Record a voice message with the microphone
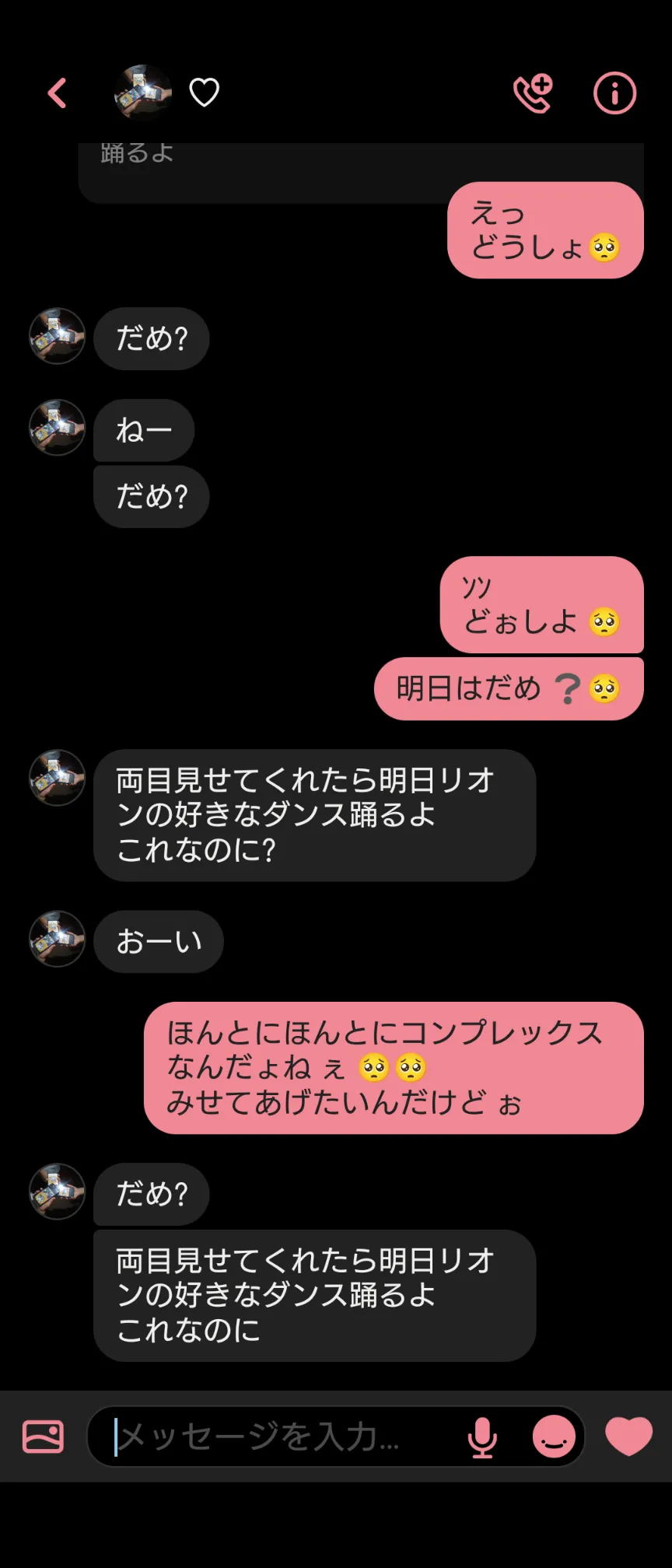Viewport: 672px width, 1568px height. pyautogui.click(x=482, y=1436)
